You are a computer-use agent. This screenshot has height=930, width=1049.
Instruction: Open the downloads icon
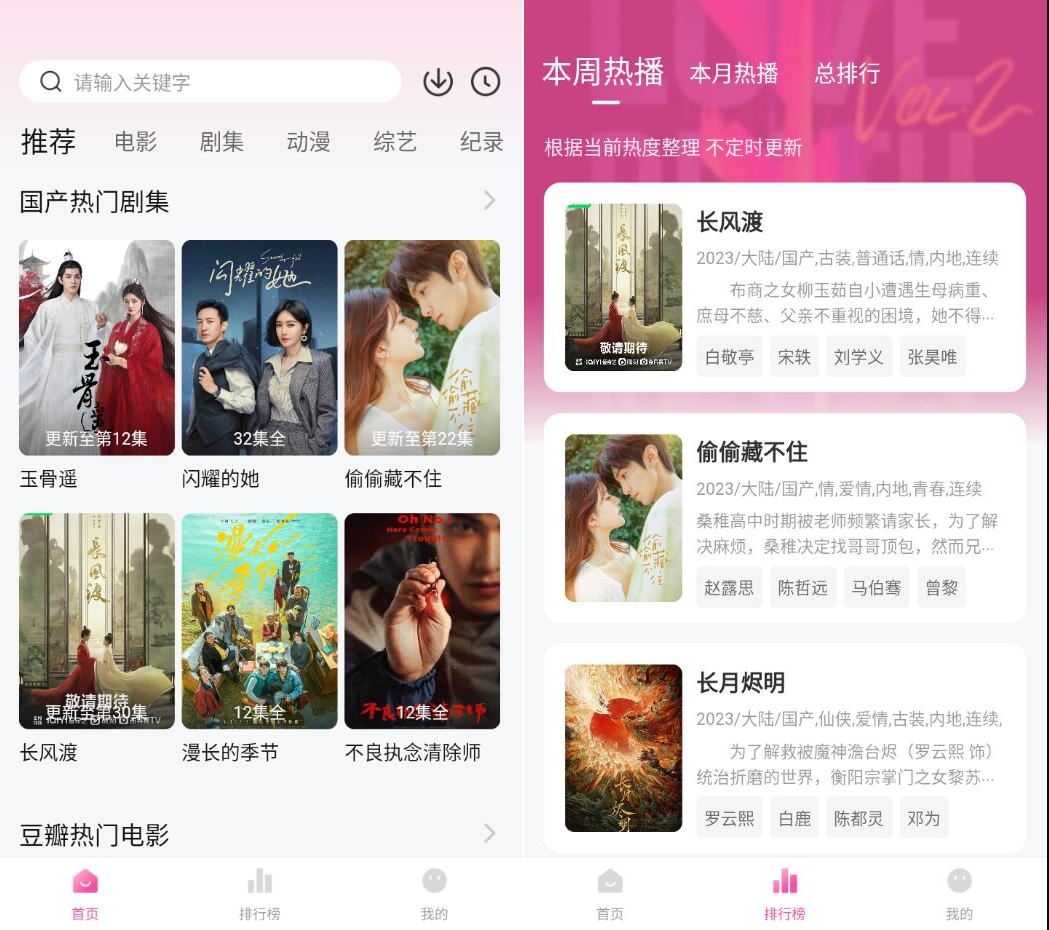(x=438, y=82)
